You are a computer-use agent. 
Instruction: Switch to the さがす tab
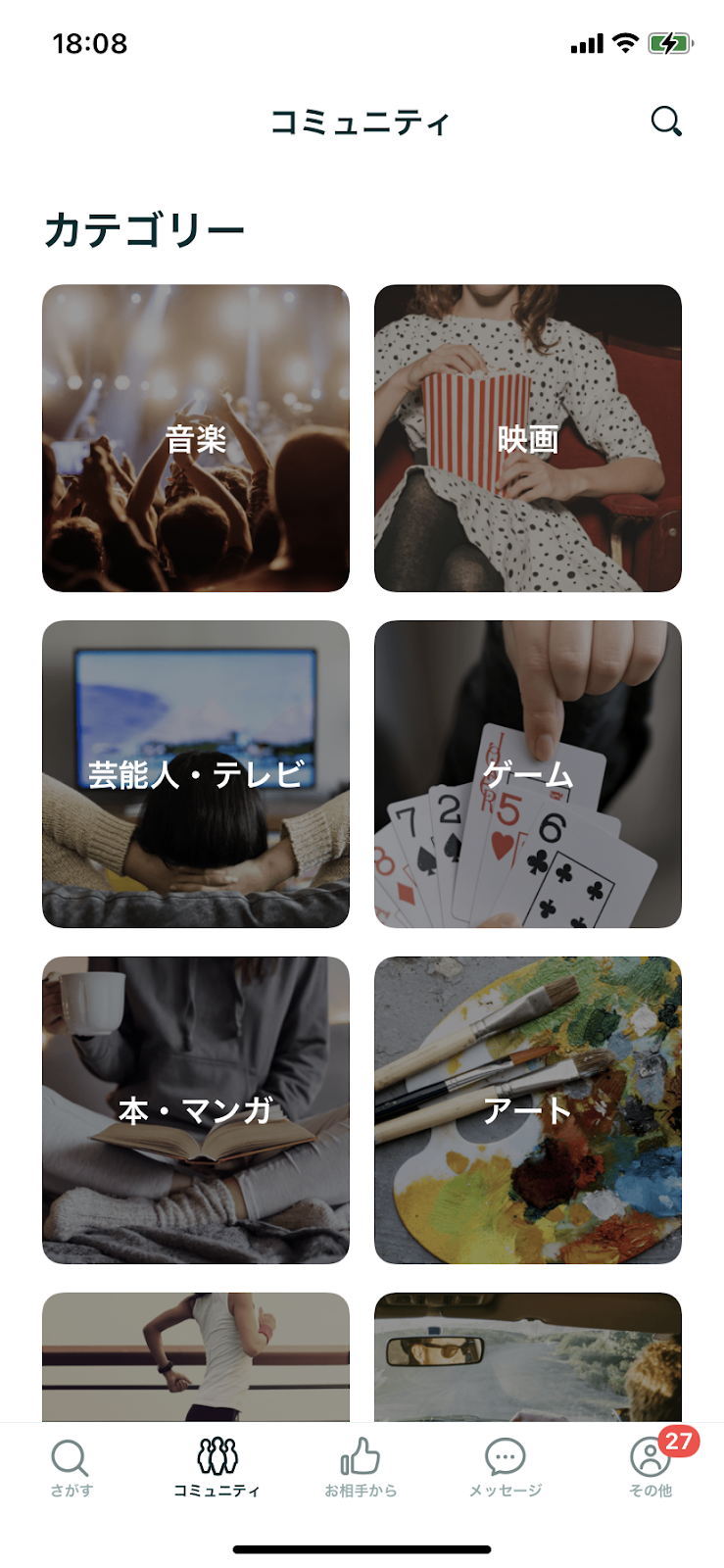point(72,1468)
